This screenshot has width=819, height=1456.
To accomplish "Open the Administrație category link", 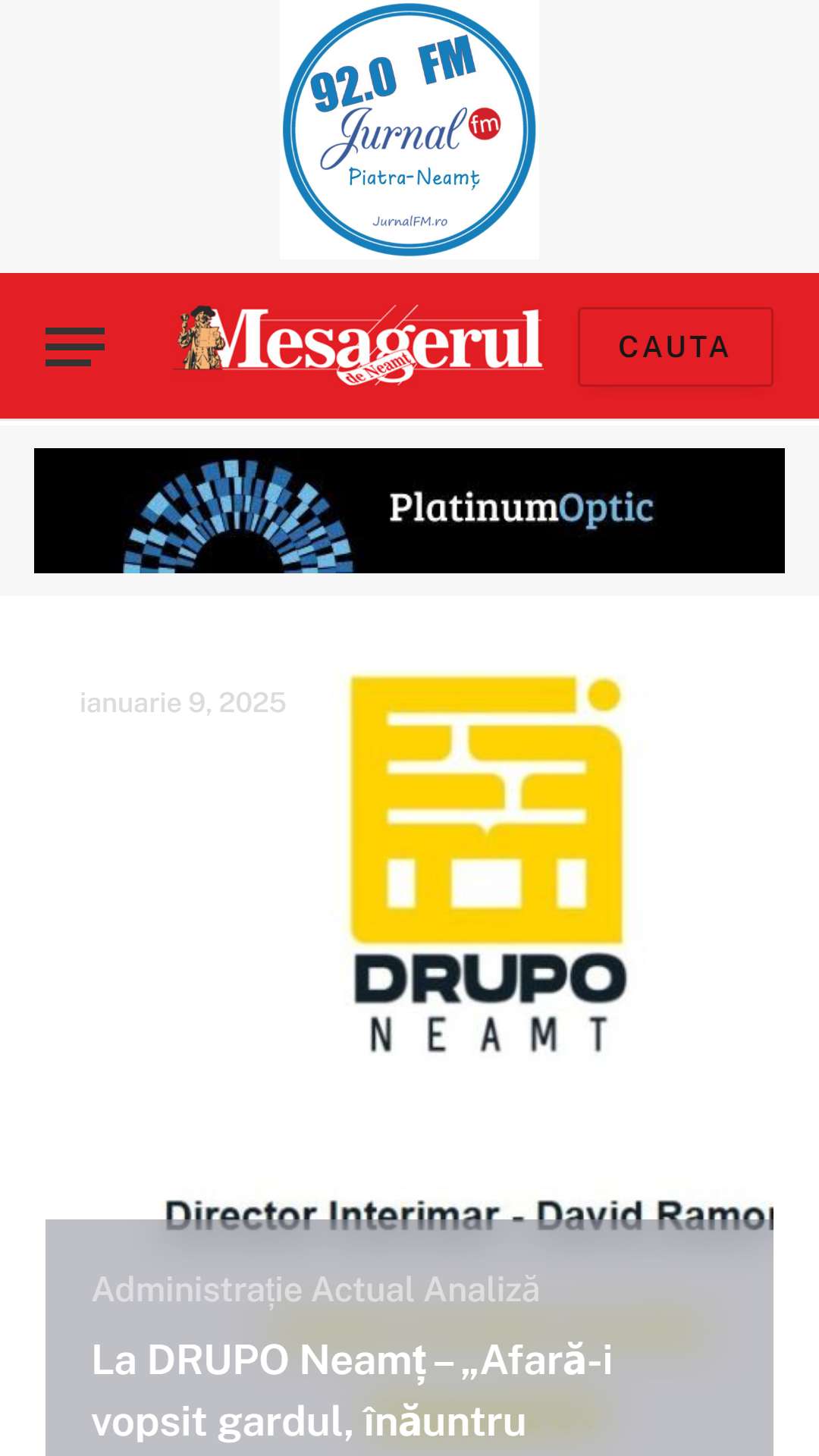I will (198, 1290).
